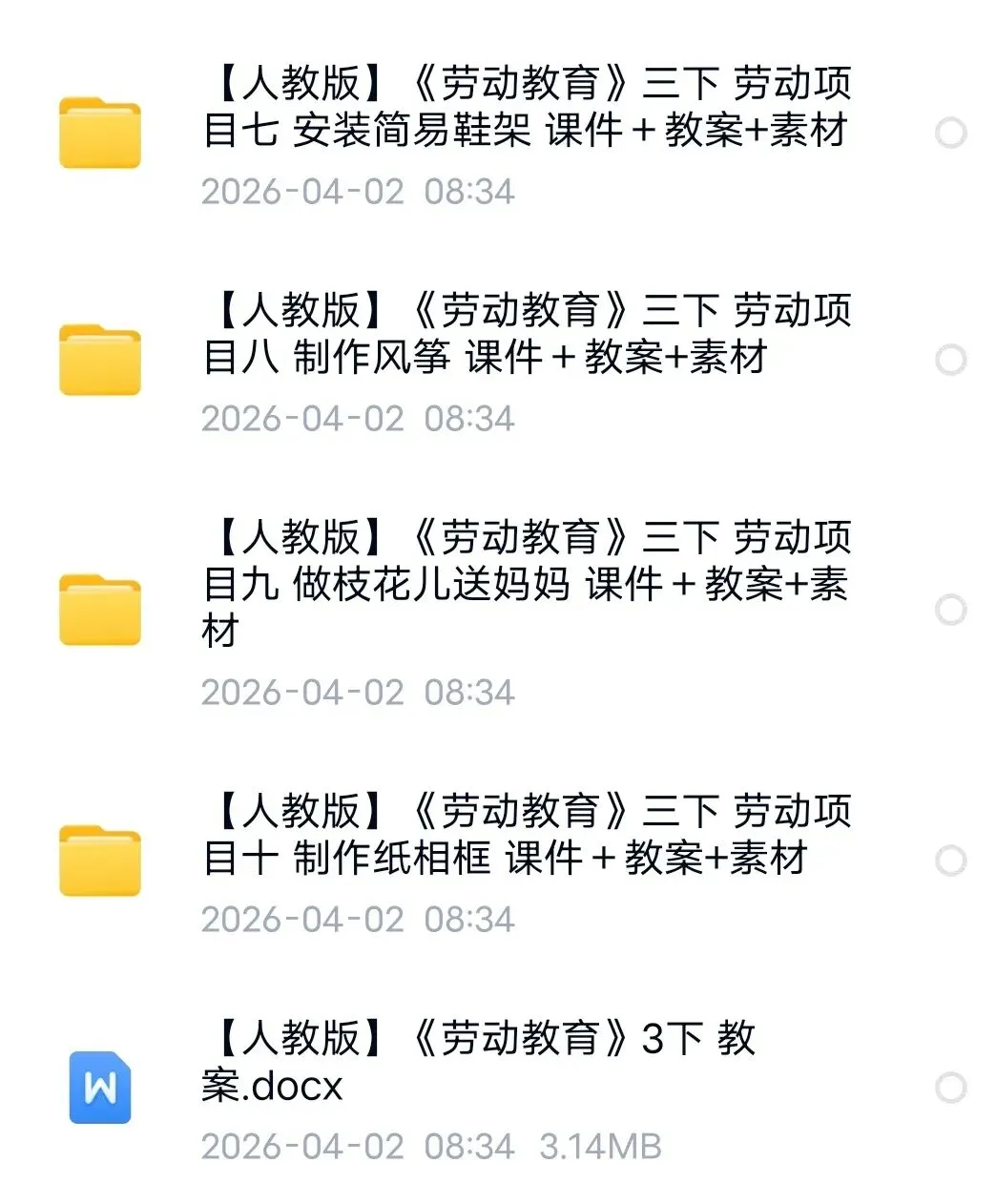Check the circle beside 教案.docx file
The image size is (996, 1204).
pyautogui.click(x=950, y=1088)
